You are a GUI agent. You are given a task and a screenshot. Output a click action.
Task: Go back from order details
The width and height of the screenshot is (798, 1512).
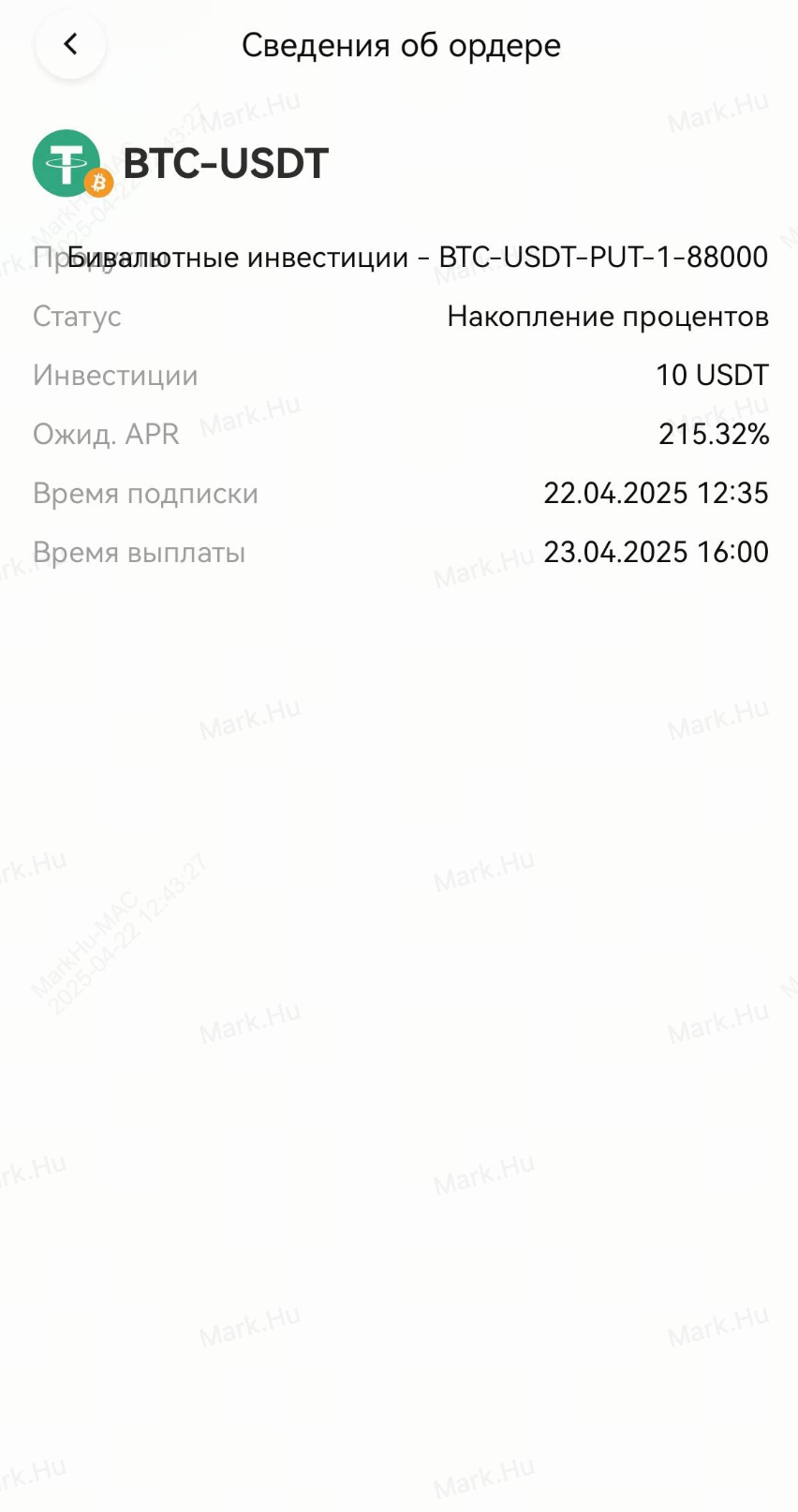point(70,44)
